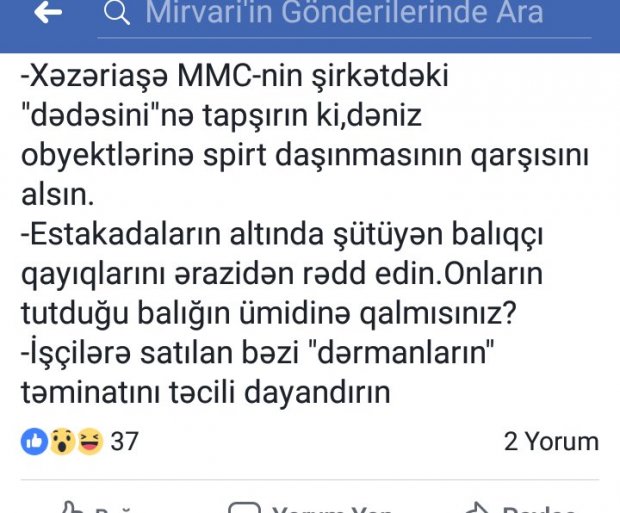The width and height of the screenshot is (620, 513).
Task: Tap Yorum Yap to comment
Action: click(312, 508)
